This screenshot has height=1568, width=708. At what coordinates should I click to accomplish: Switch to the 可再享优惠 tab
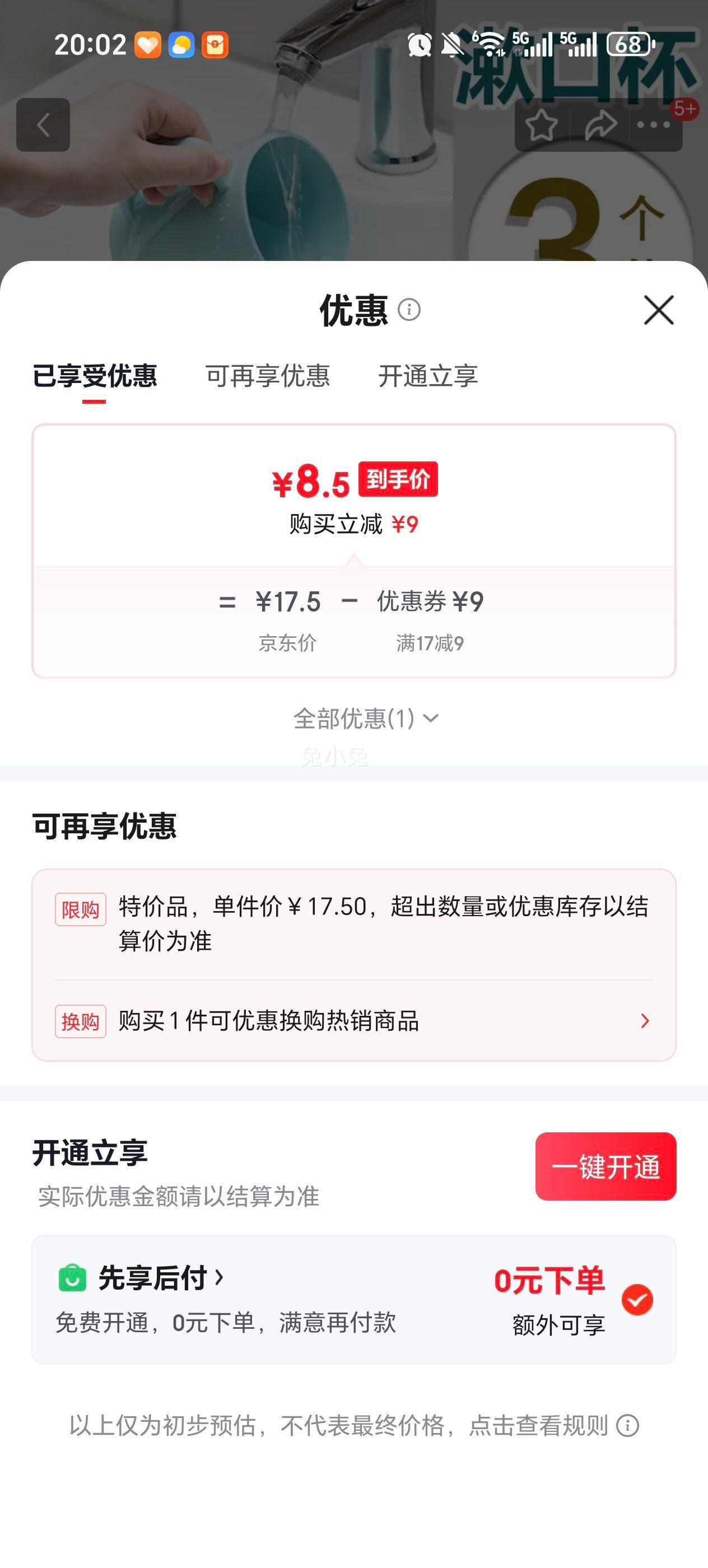click(x=269, y=377)
